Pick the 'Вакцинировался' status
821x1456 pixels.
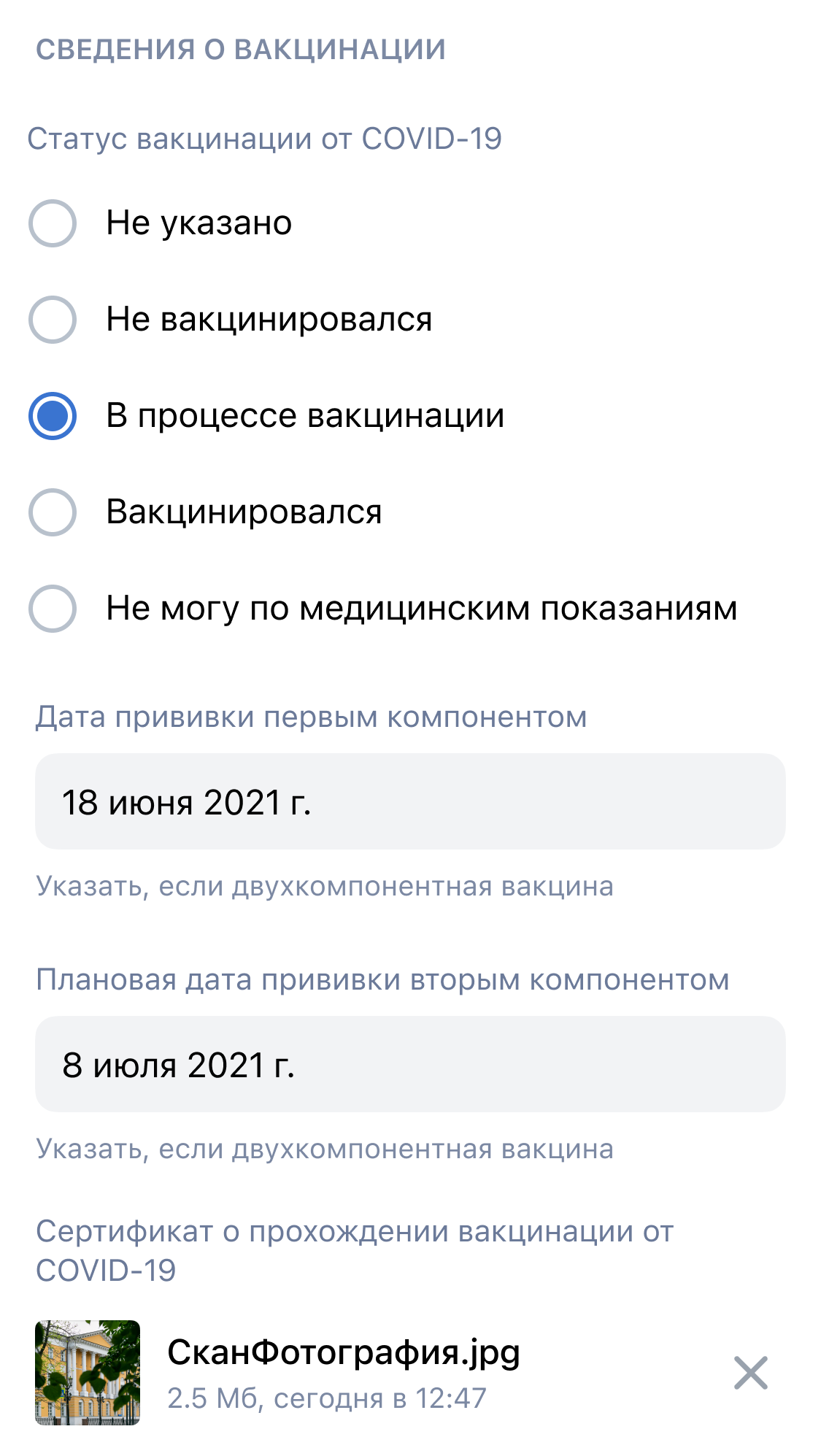(53, 512)
